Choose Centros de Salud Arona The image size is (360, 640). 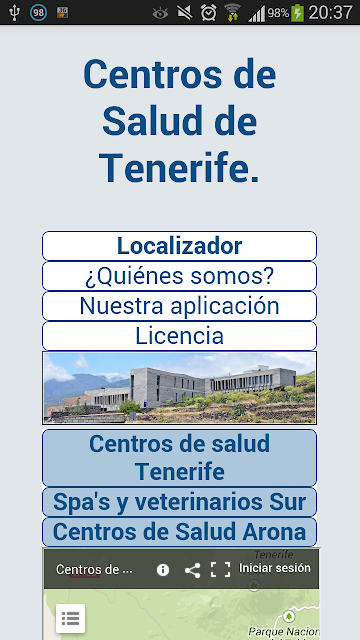pos(180,531)
